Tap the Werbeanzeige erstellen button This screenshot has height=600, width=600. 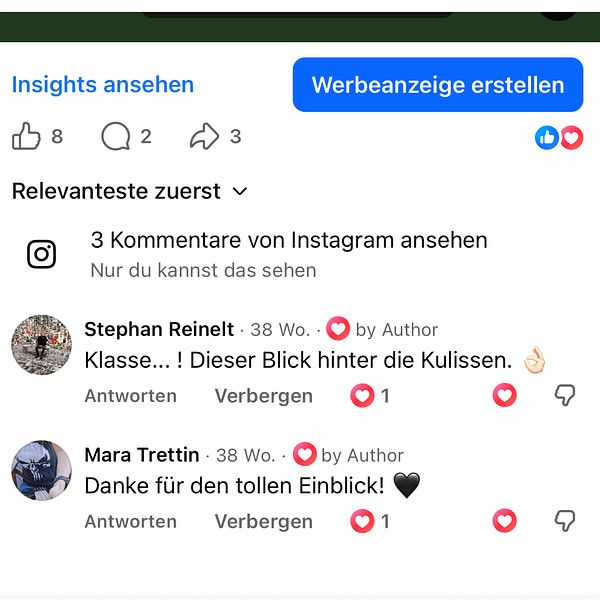pos(437,85)
